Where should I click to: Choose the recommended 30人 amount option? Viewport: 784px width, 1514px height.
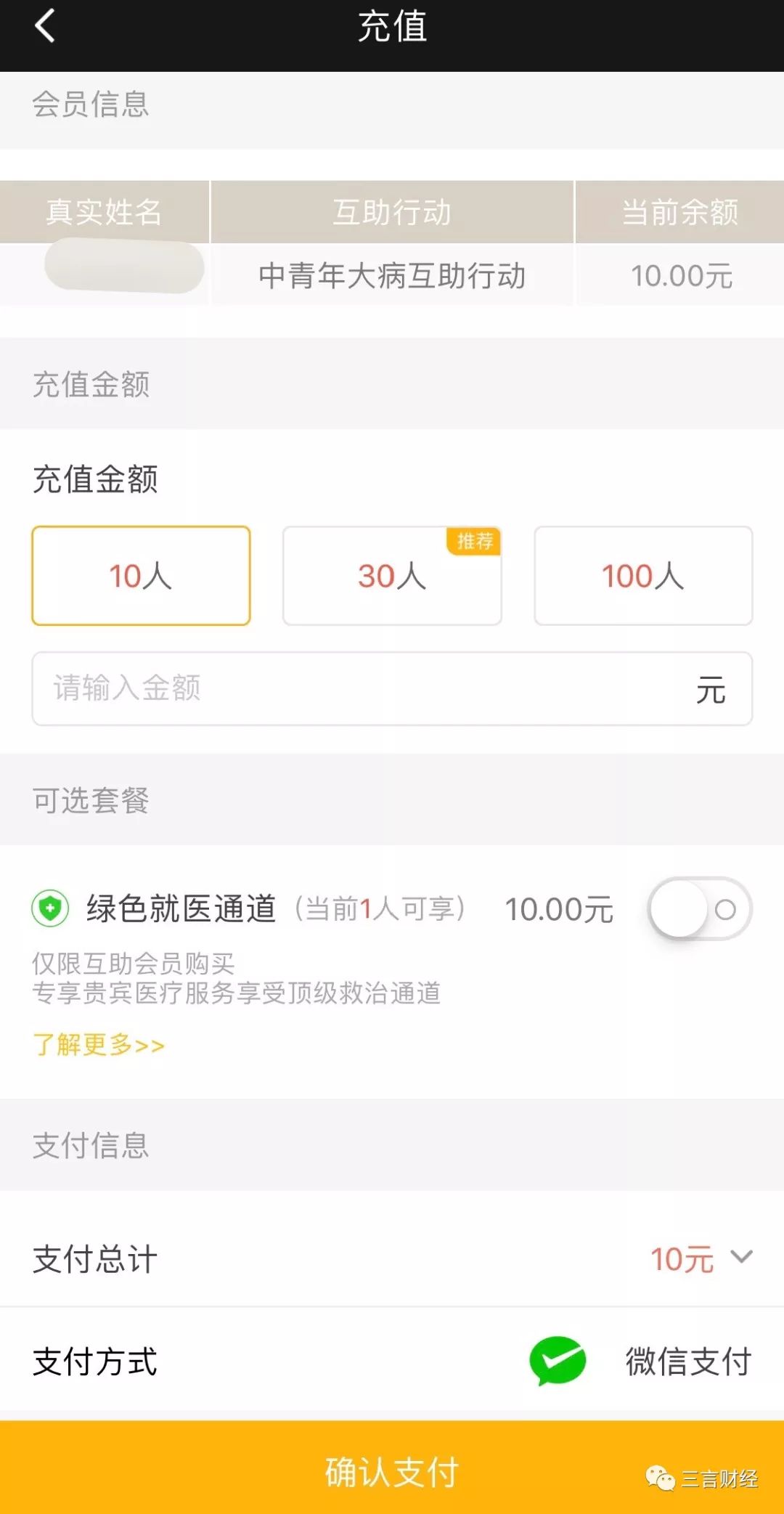click(392, 575)
